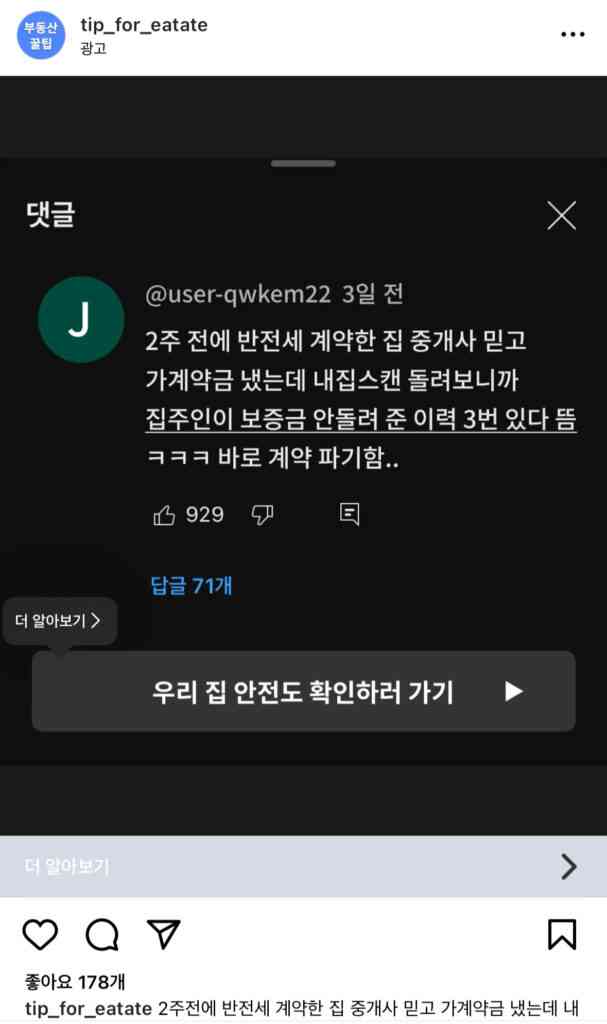Like the post with the heart icon
The height and width of the screenshot is (1024, 607).
[40, 934]
